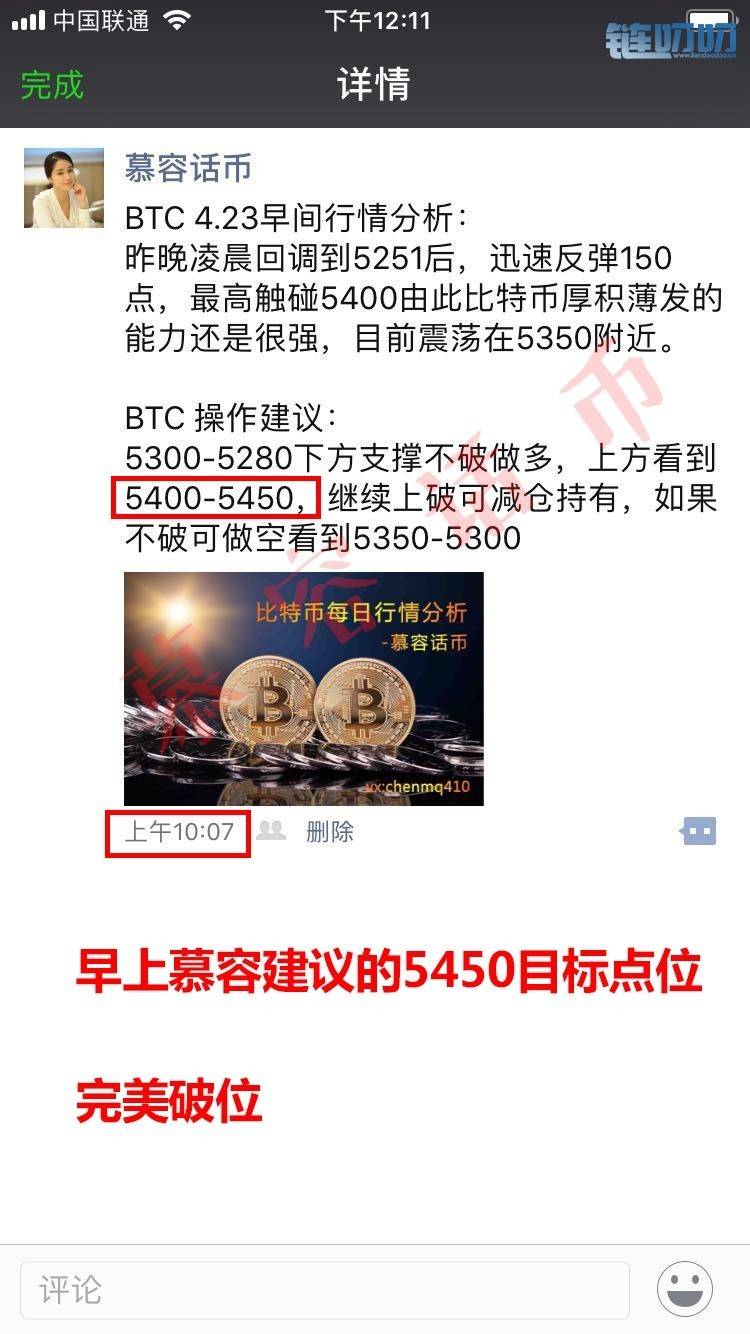Open the like and comment bubble
This screenshot has width=750, height=1334.
[x=699, y=831]
